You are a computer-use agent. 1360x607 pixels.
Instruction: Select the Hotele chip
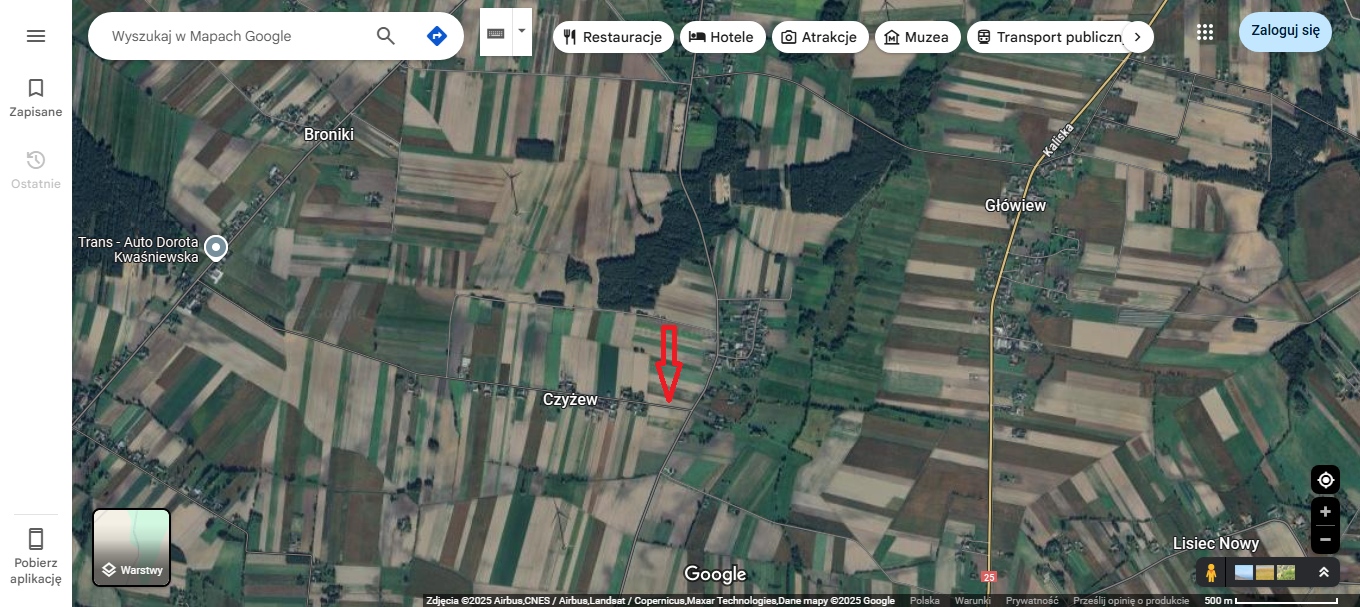(722, 37)
